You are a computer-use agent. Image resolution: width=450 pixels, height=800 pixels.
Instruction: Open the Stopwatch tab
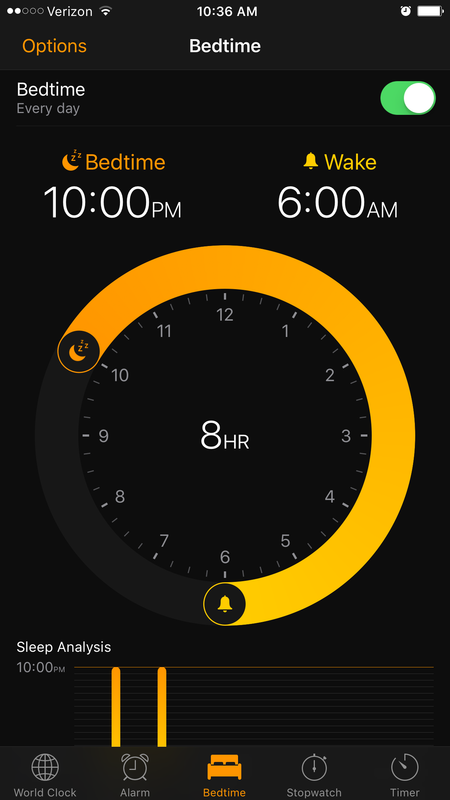[314, 775]
